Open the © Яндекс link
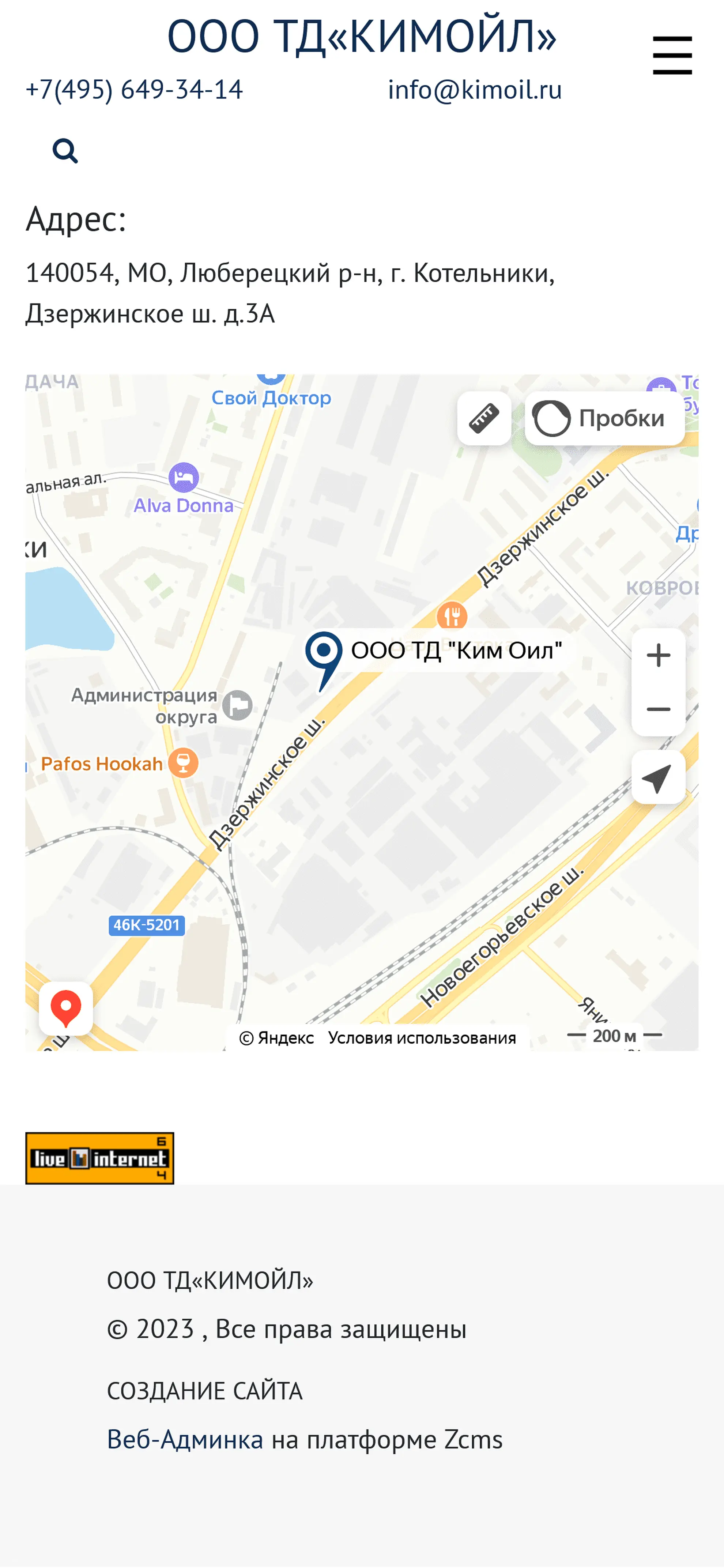The image size is (724, 1568). (x=277, y=1038)
